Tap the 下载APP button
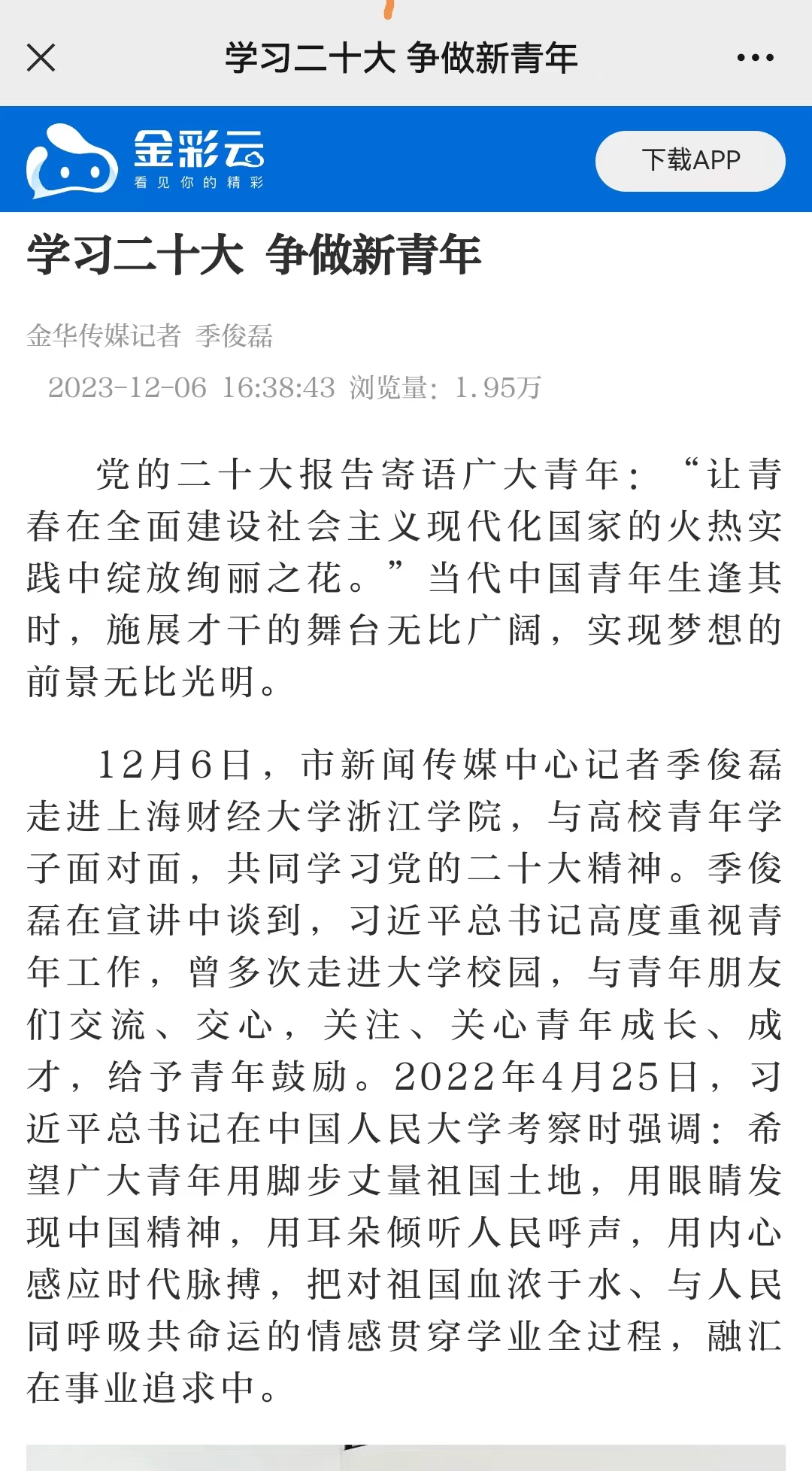This screenshot has width=812, height=1471. coord(690,161)
